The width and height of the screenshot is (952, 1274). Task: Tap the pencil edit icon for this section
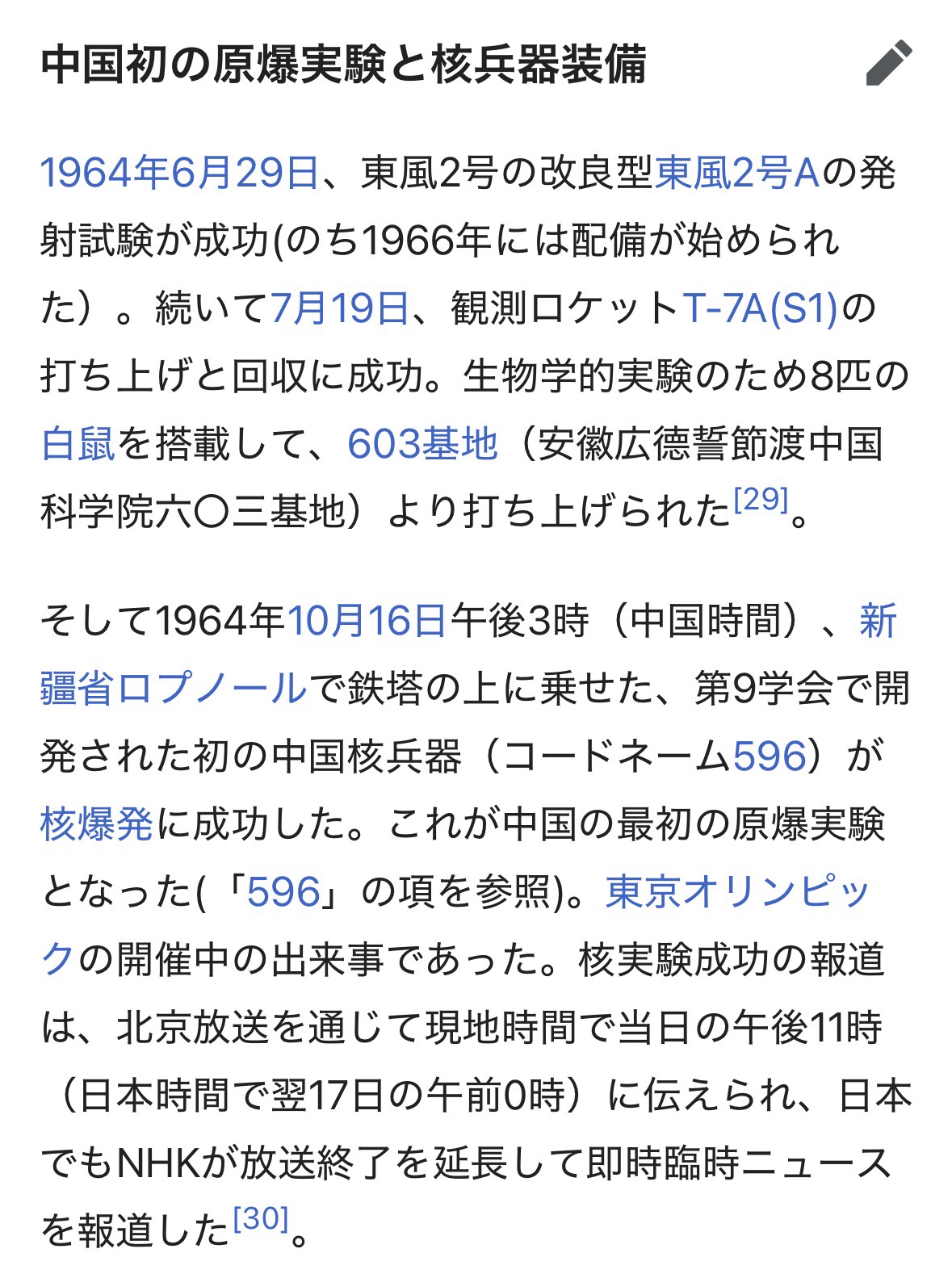point(889,64)
